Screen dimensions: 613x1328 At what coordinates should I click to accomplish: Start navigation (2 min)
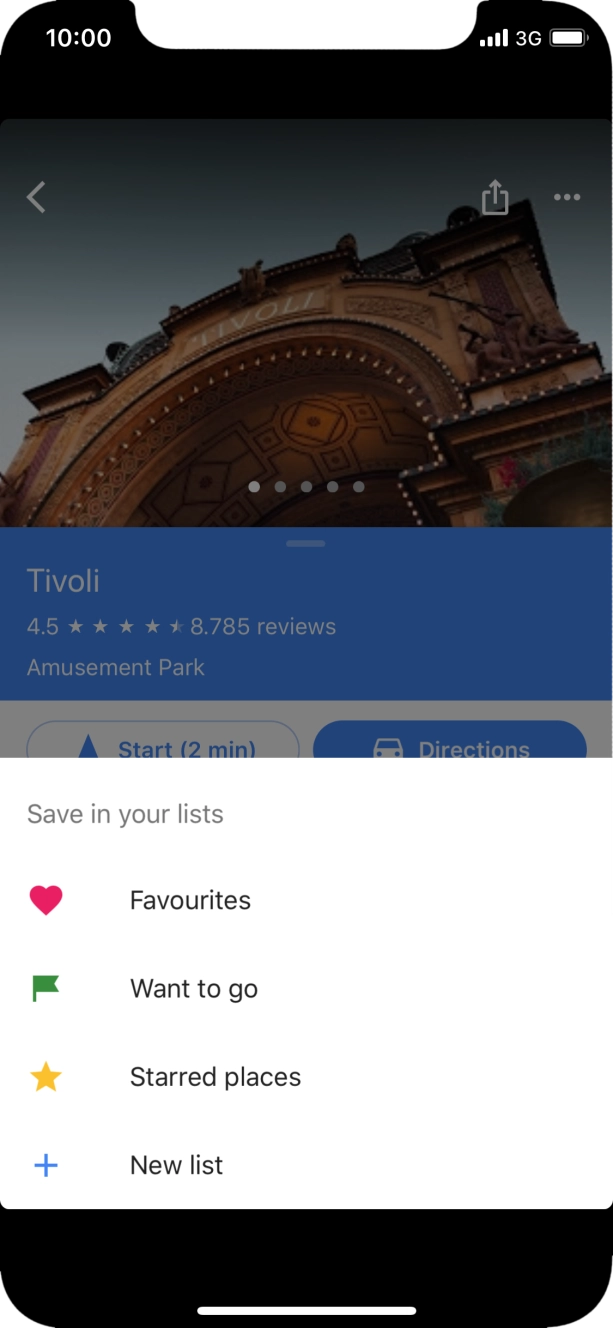click(163, 740)
